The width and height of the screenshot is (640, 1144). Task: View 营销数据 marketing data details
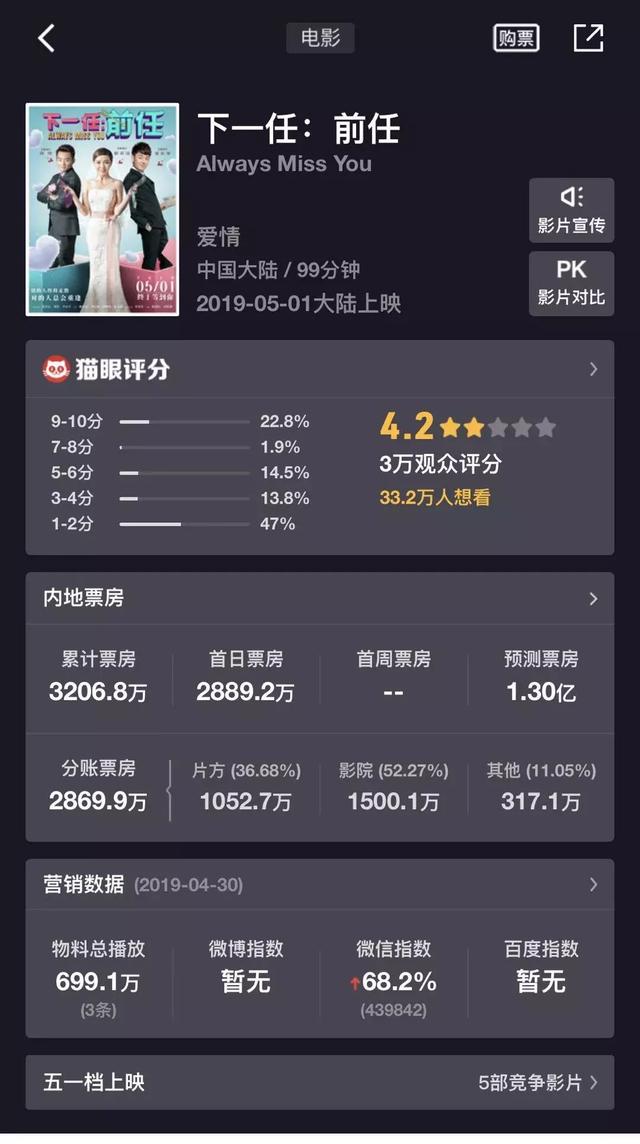(x=320, y=884)
